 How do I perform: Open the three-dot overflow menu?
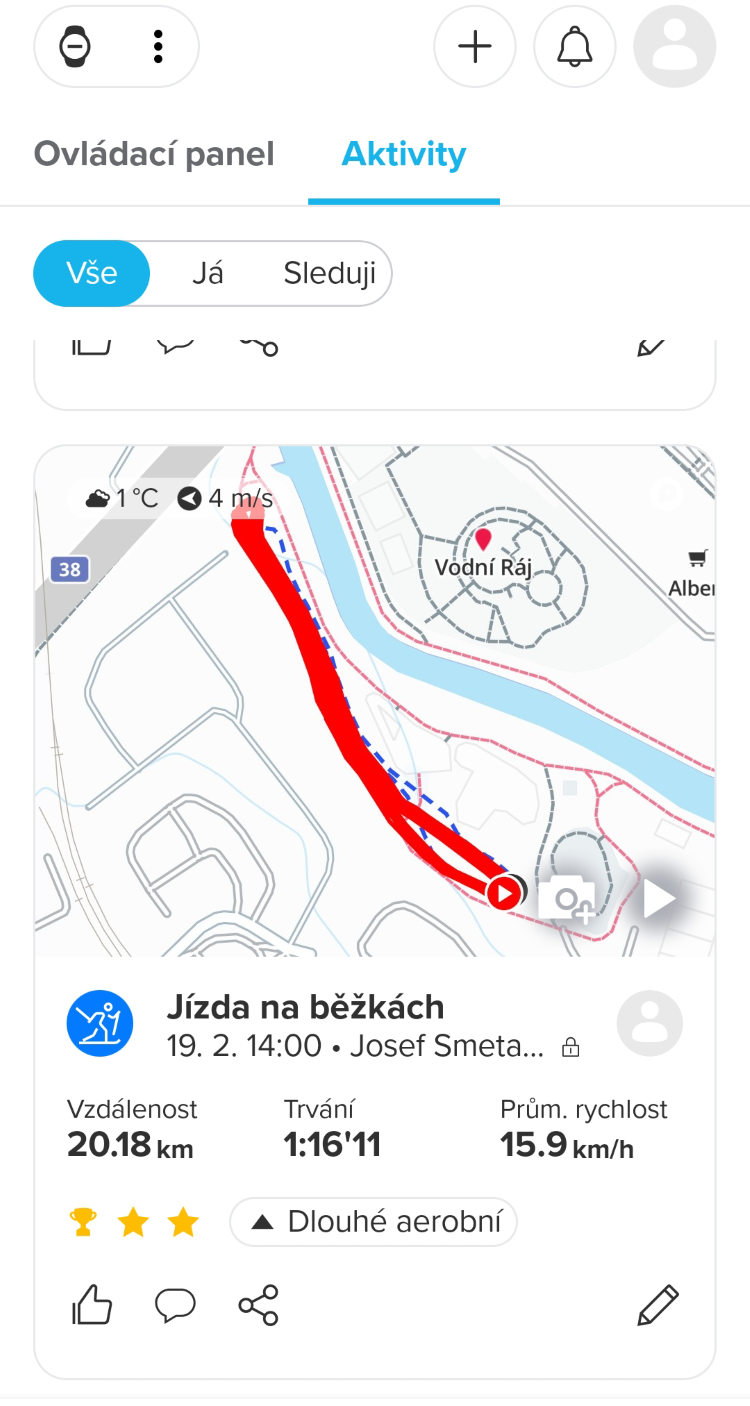tap(158, 47)
